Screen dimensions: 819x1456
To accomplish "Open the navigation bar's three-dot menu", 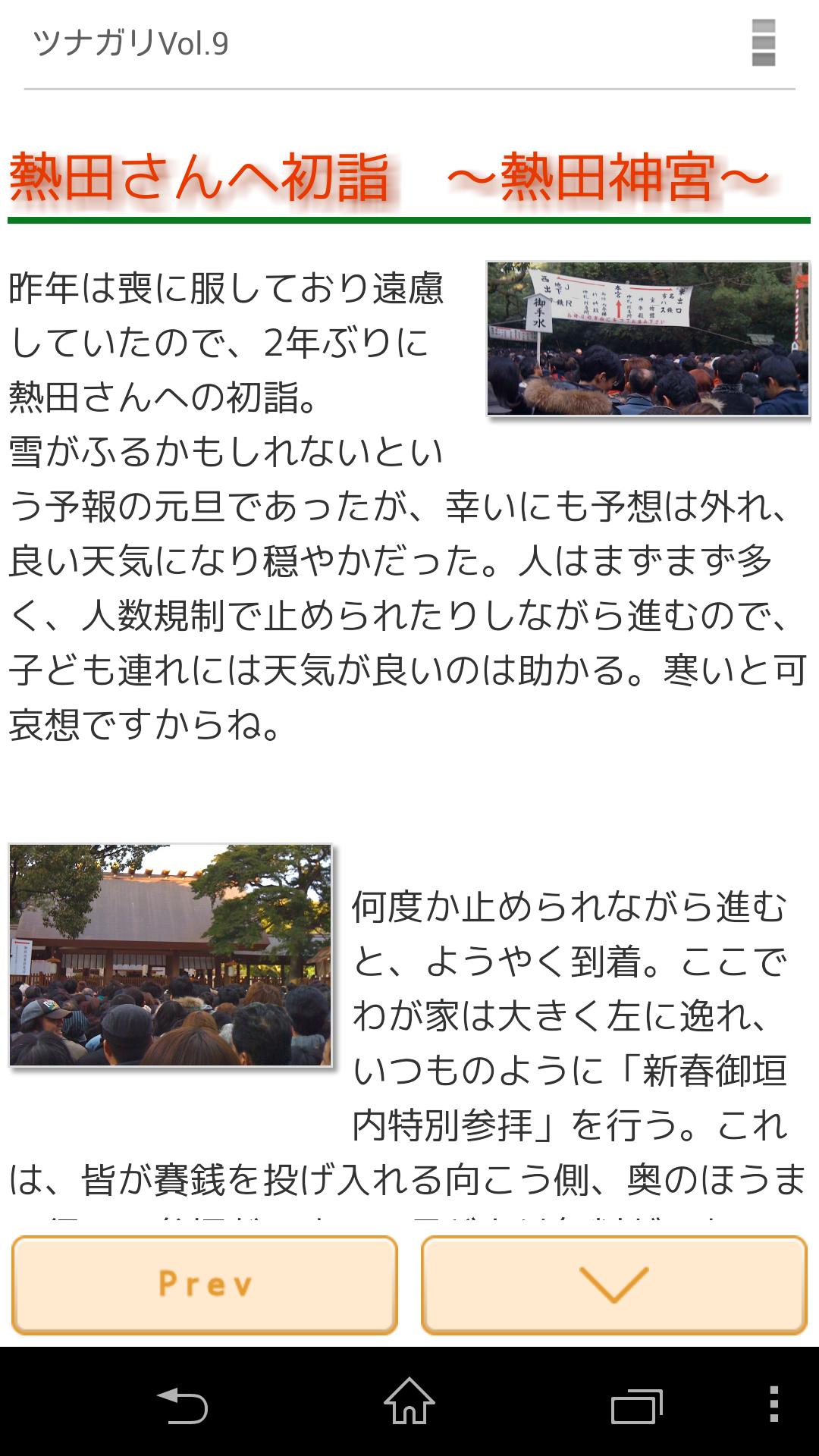I will tap(773, 1404).
